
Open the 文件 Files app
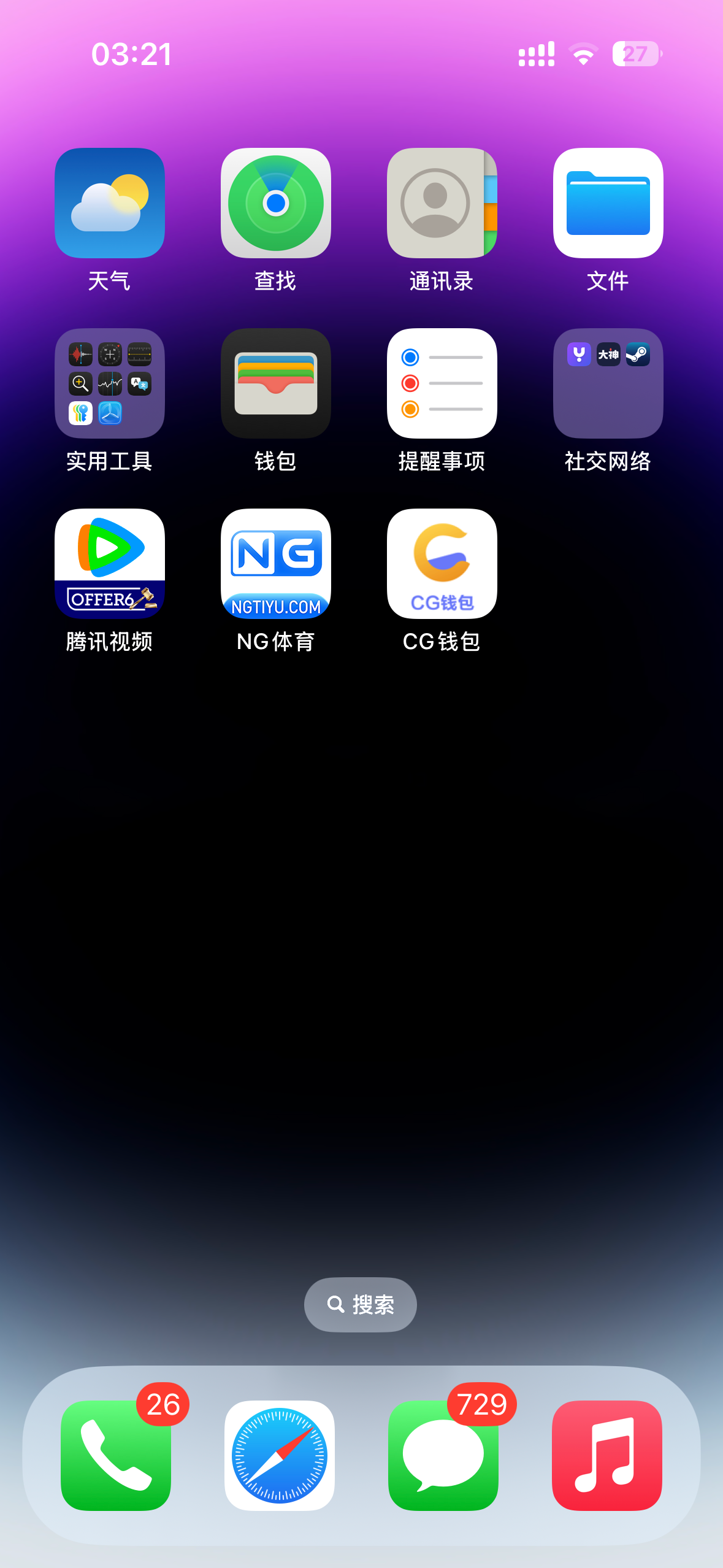click(x=608, y=203)
